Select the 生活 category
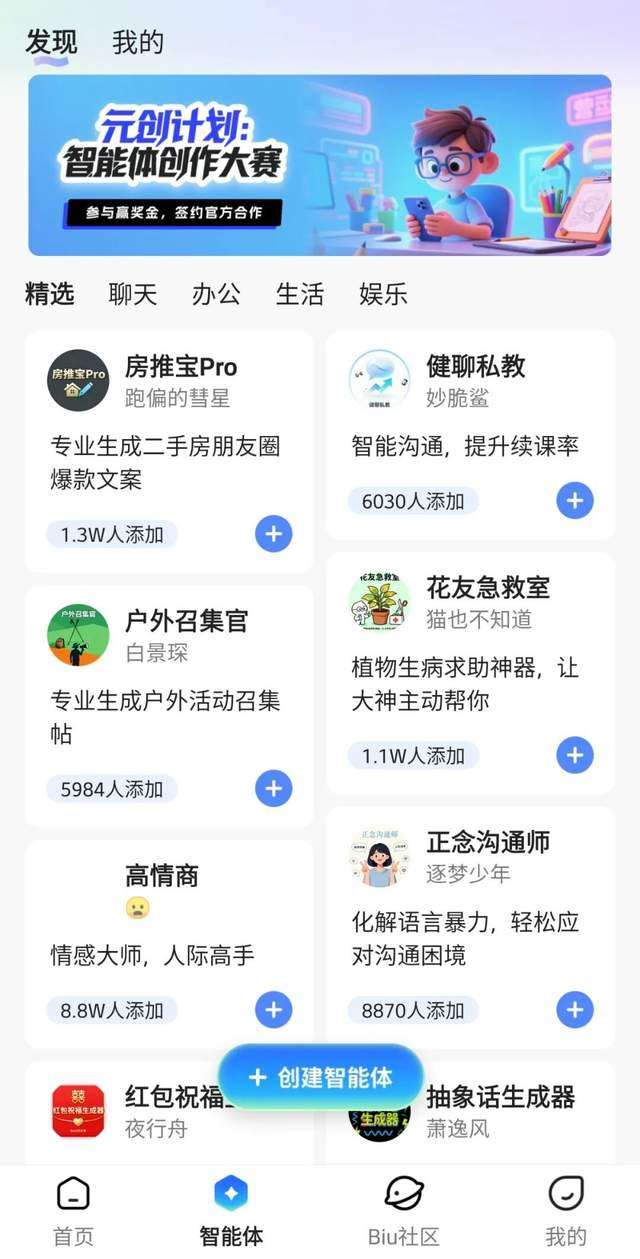The width and height of the screenshot is (640, 1259). [x=300, y=294]
